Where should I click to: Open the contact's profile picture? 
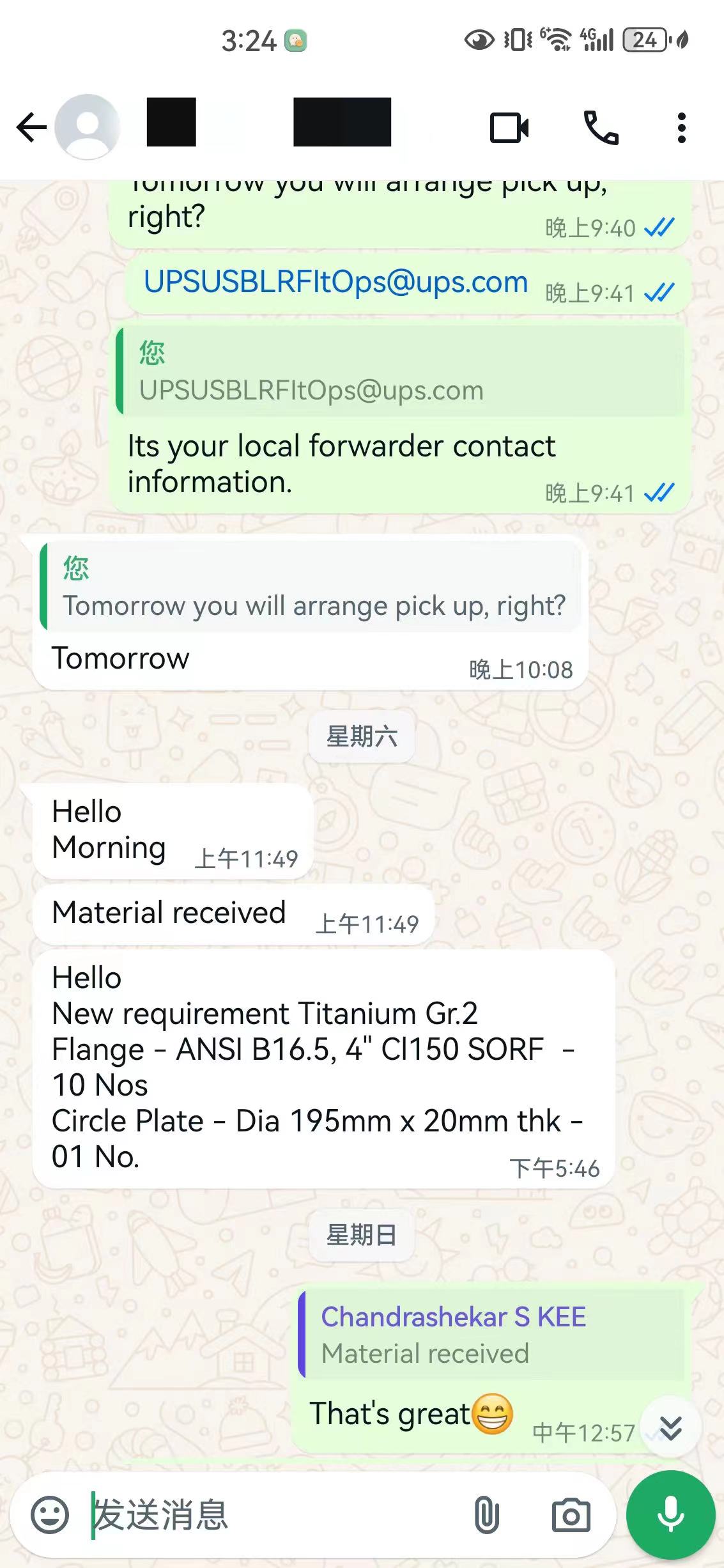click(87, 127)
